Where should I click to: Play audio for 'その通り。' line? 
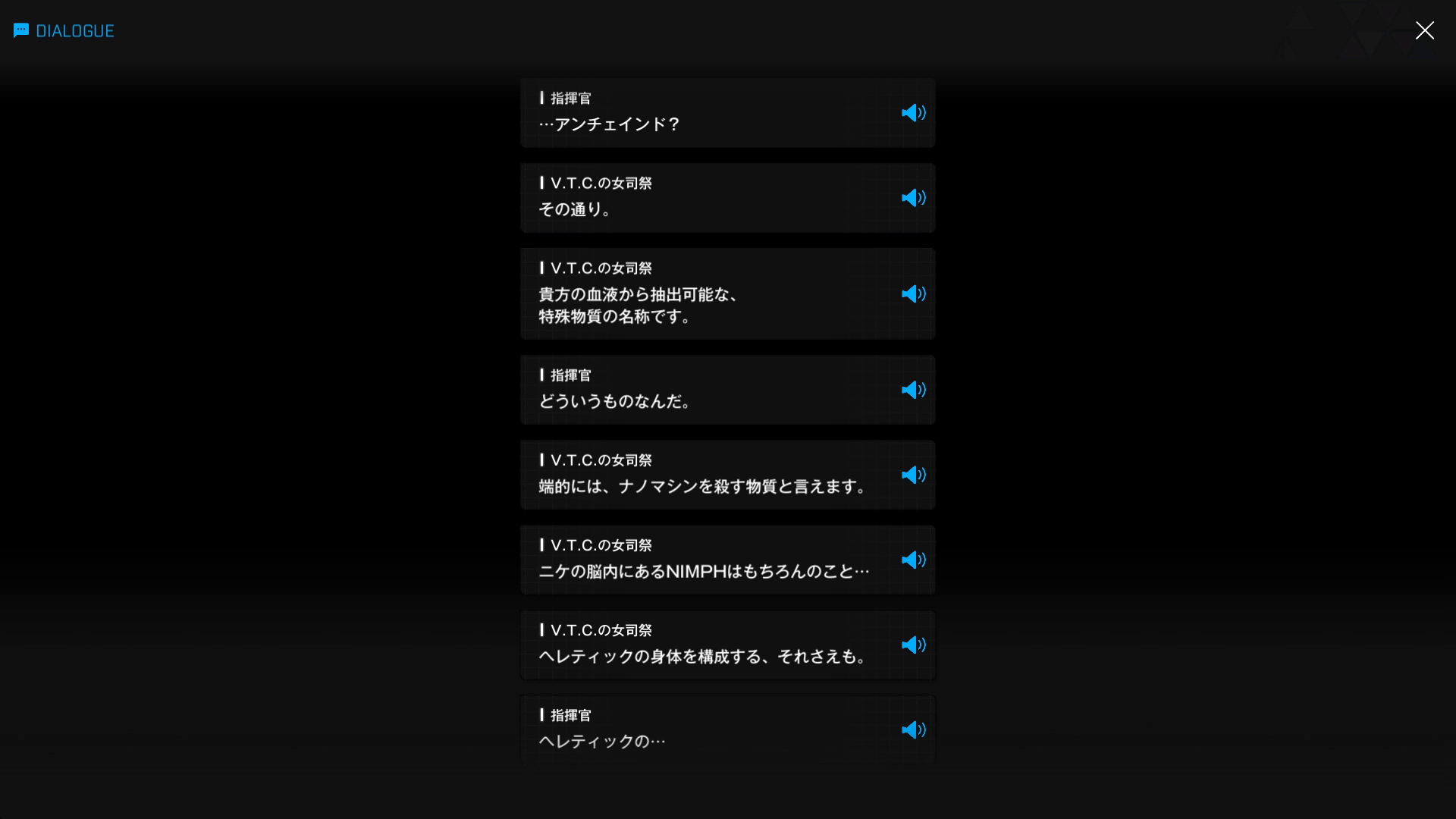[x=913, y=198]
